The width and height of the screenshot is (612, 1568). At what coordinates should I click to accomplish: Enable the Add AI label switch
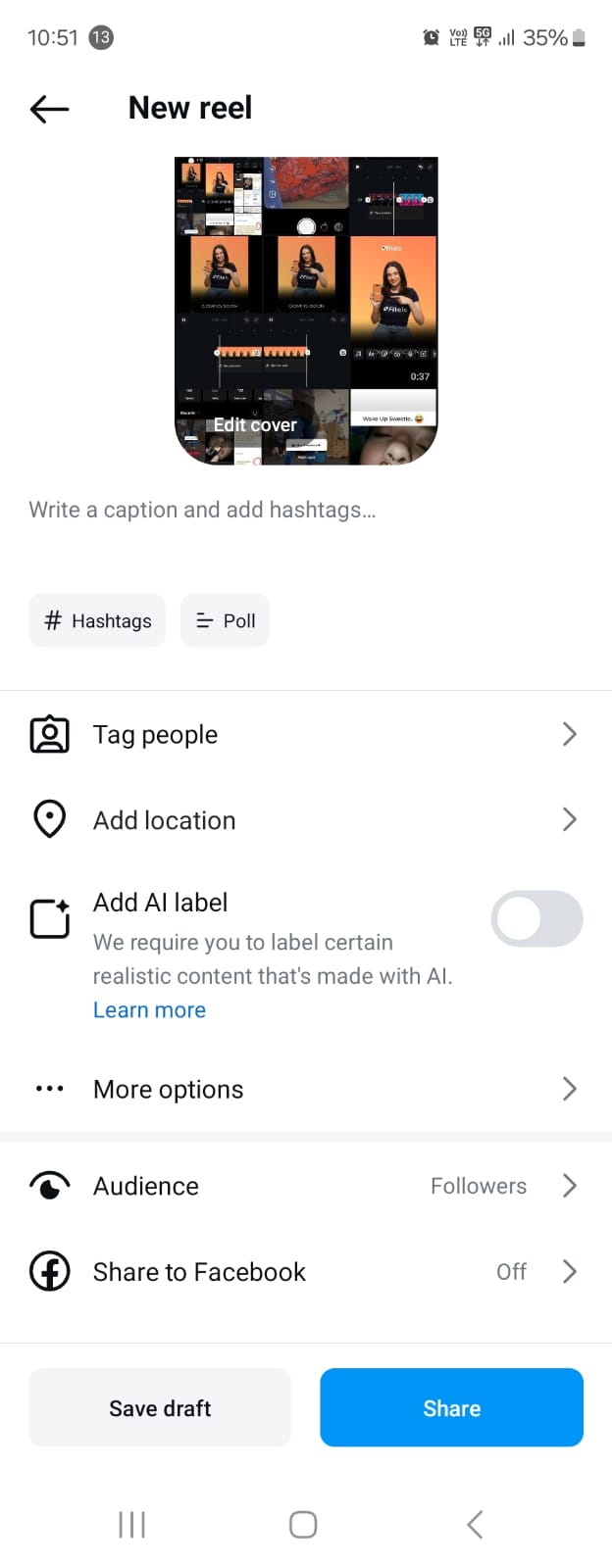point(535,918)
